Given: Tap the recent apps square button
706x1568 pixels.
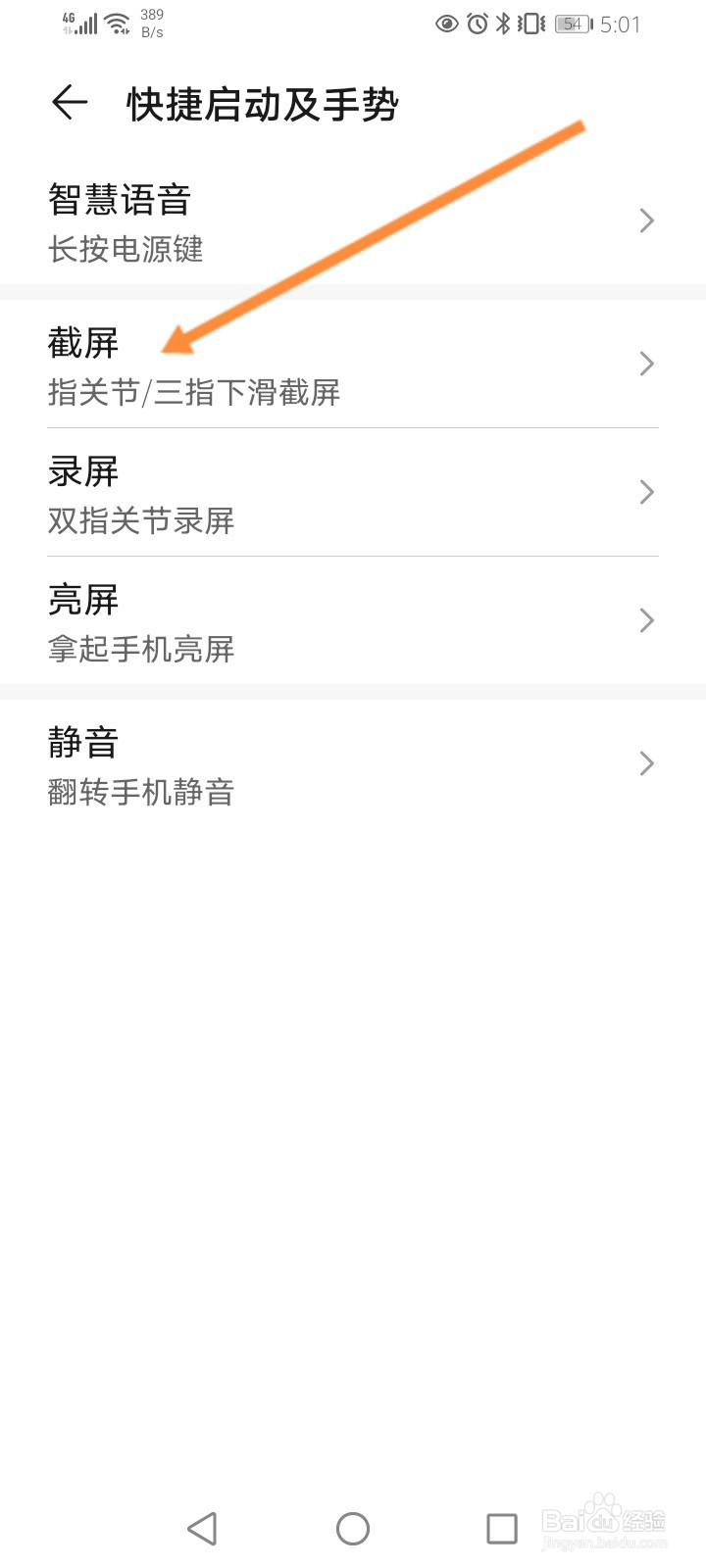Looking at the screenshot, I should pos(502,1528).
